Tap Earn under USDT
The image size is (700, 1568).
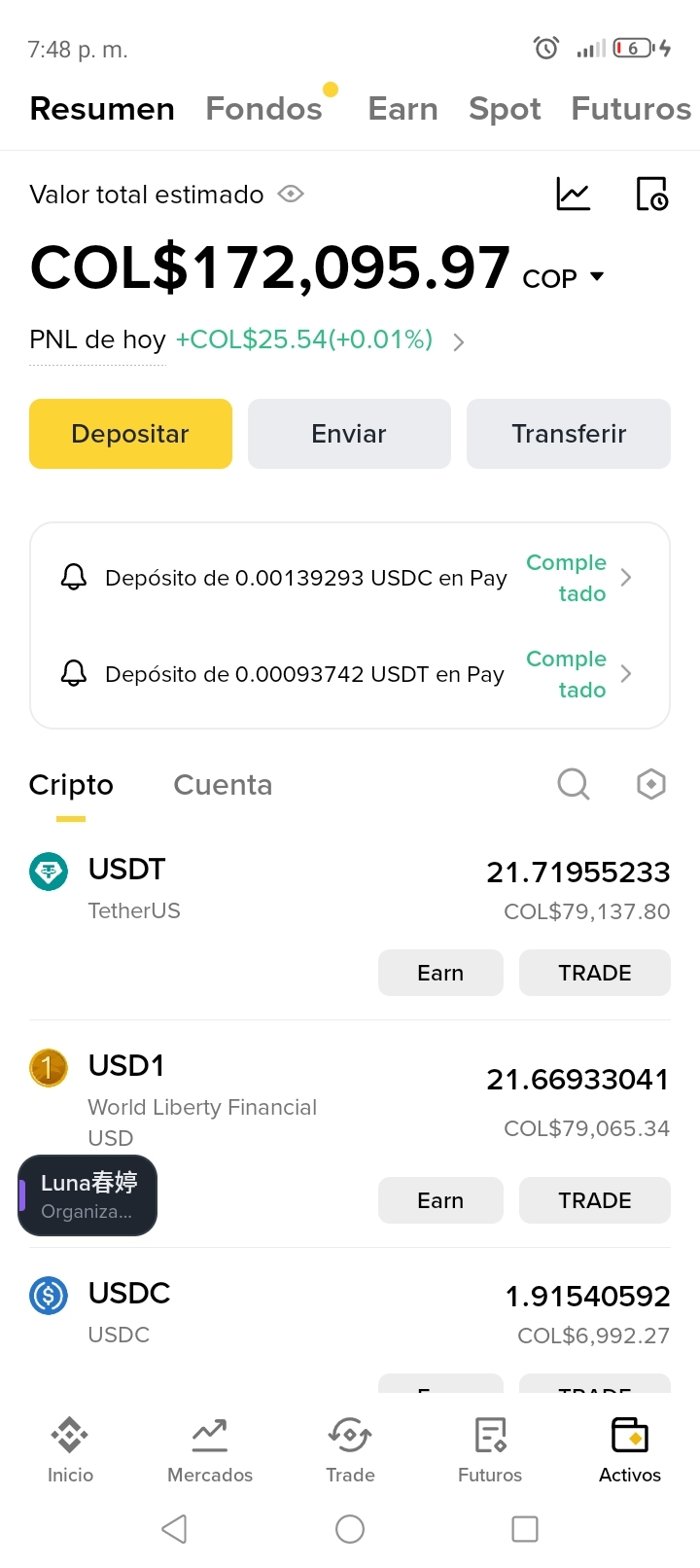pyautogui.click(x=440, y=973)
